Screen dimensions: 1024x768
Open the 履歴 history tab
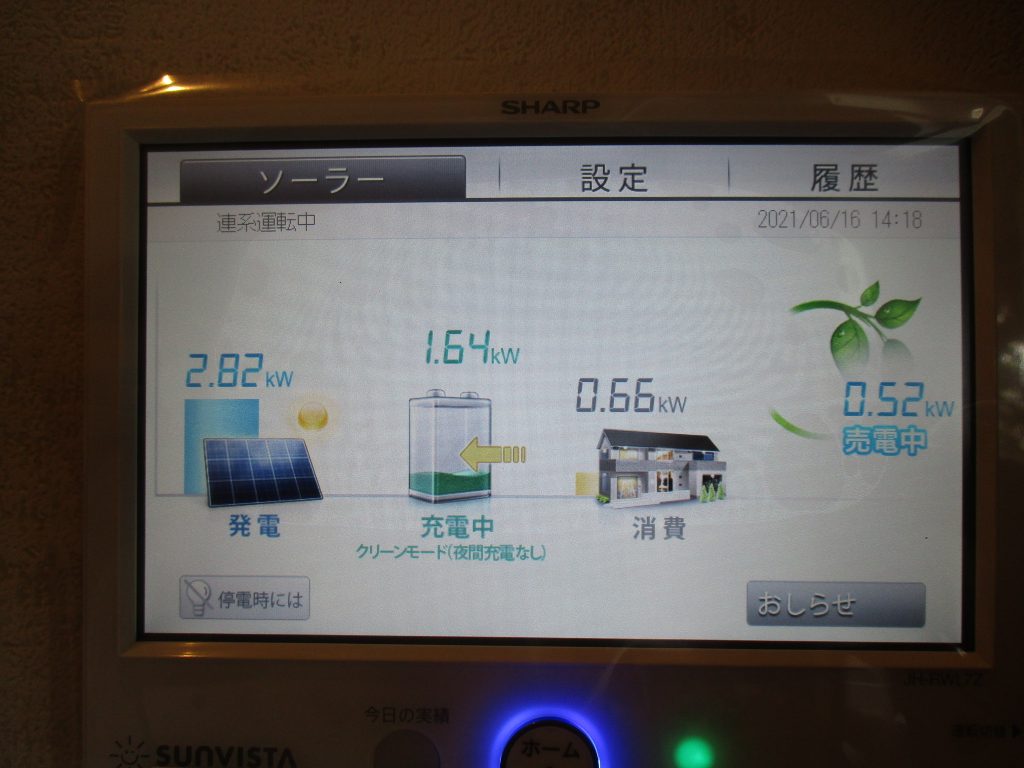tap(843, 179)
